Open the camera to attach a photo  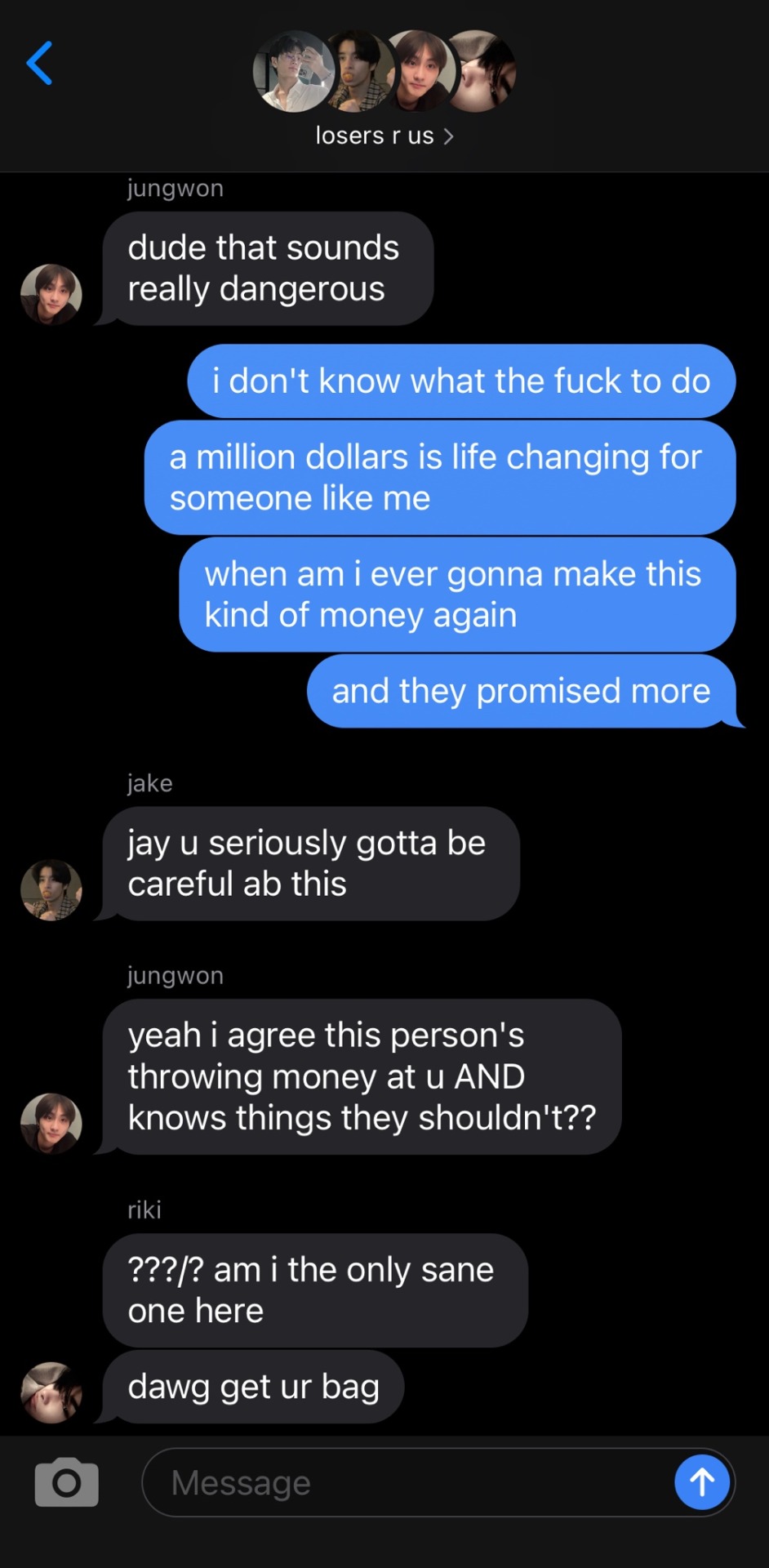pyautogui.click(x=66, y=1481)
